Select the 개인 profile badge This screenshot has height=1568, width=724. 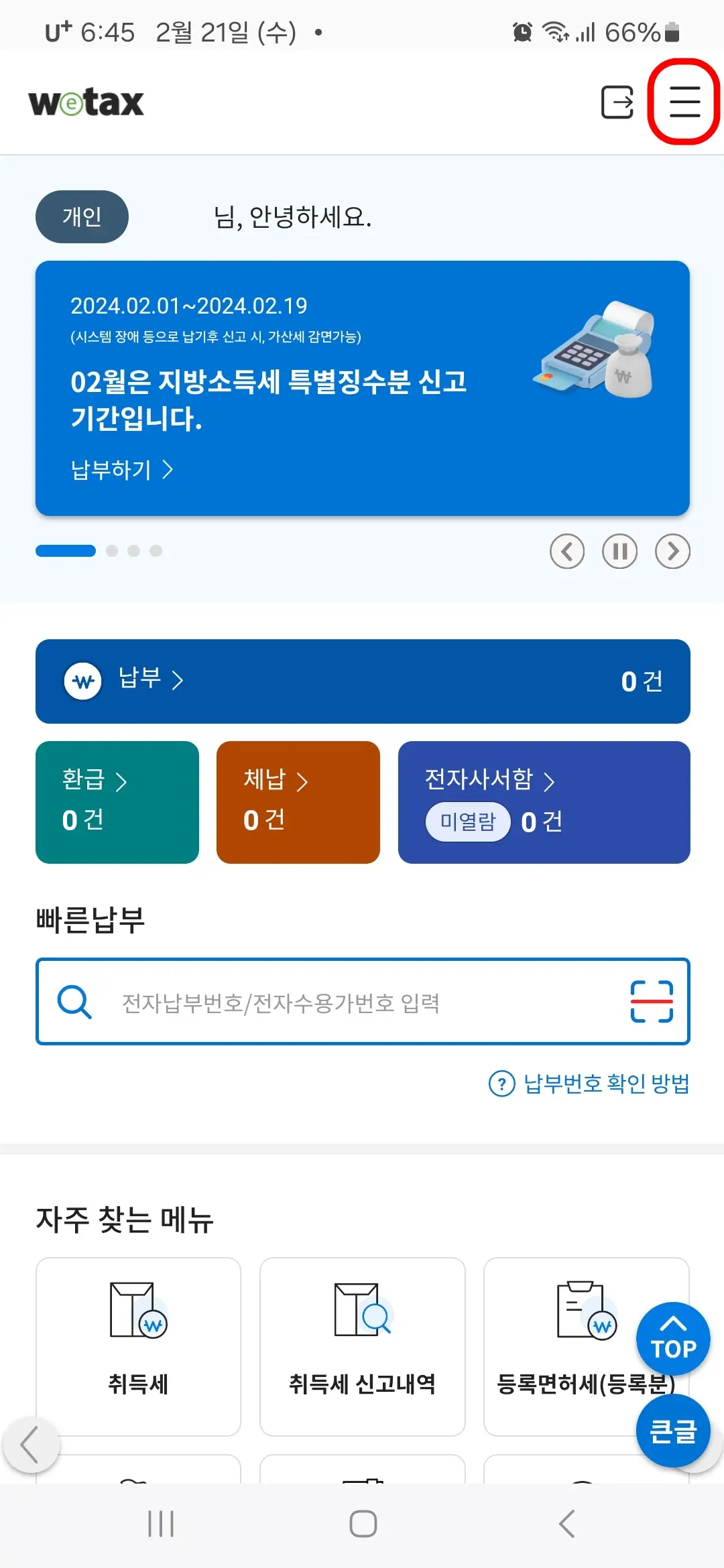click(x=82, y=216)
